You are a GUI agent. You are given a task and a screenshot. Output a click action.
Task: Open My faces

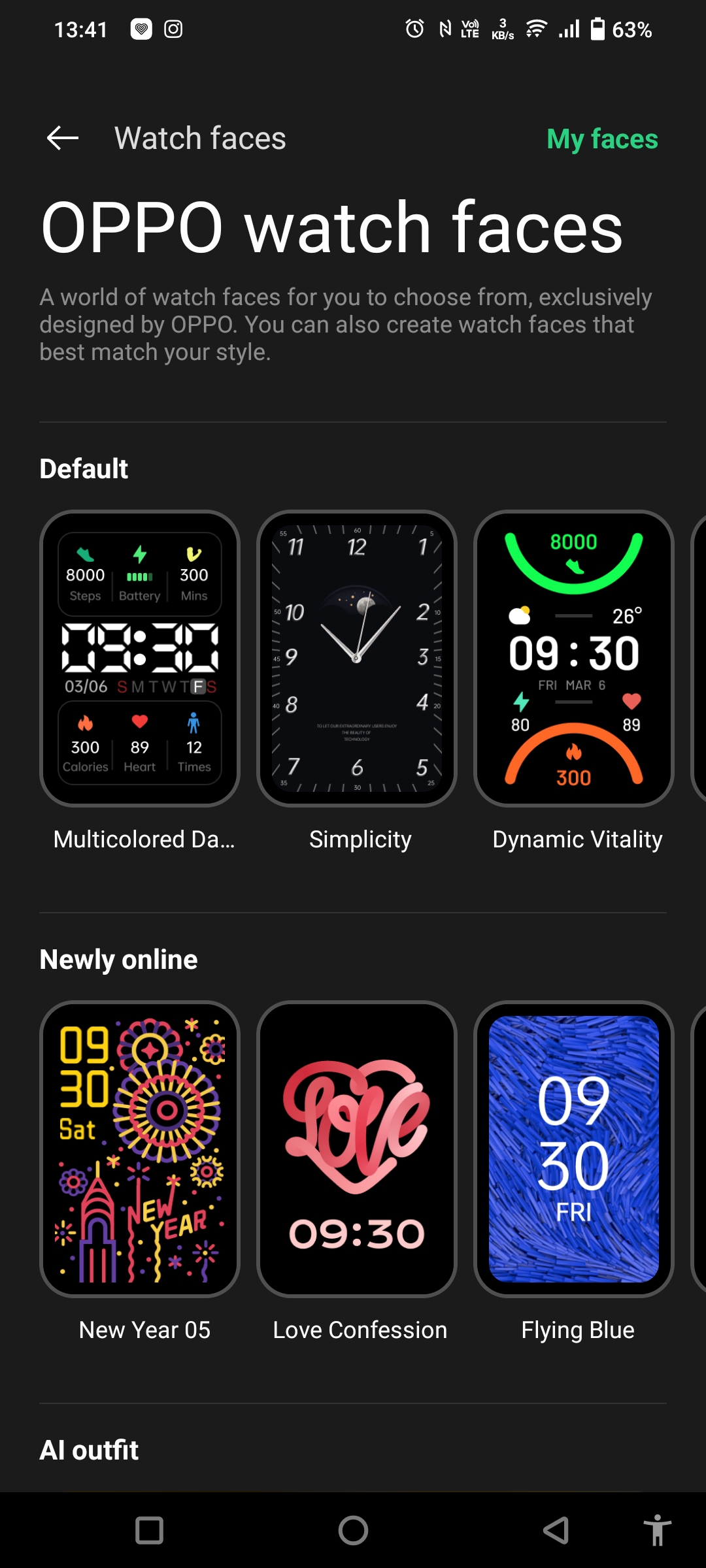(602, 139)
